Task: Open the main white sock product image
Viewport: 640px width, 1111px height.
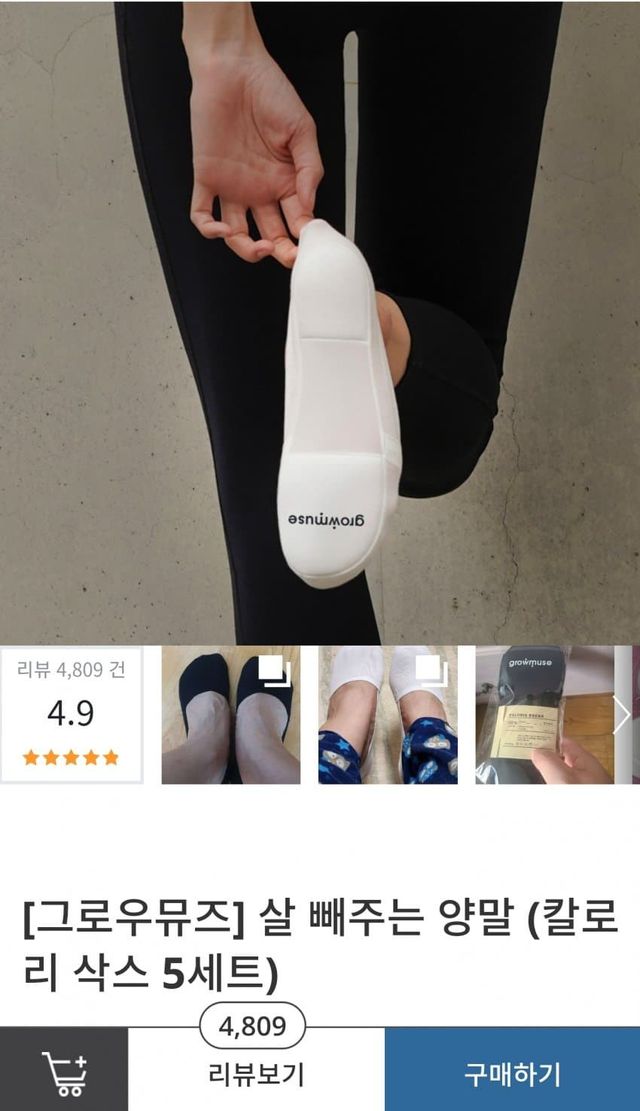Action: tap(320, 320)
